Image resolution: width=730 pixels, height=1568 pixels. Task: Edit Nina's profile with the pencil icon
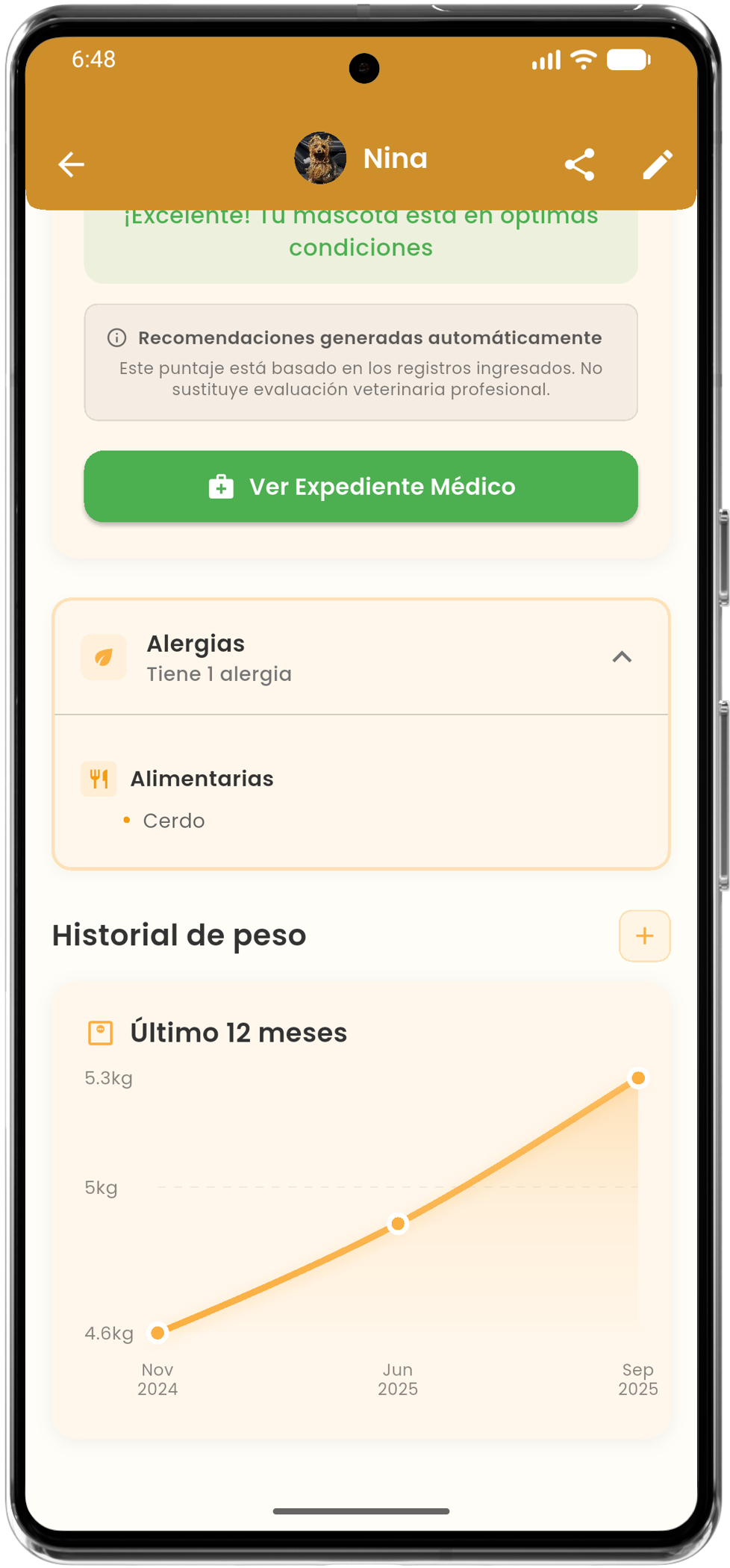[x=658, y=164]
